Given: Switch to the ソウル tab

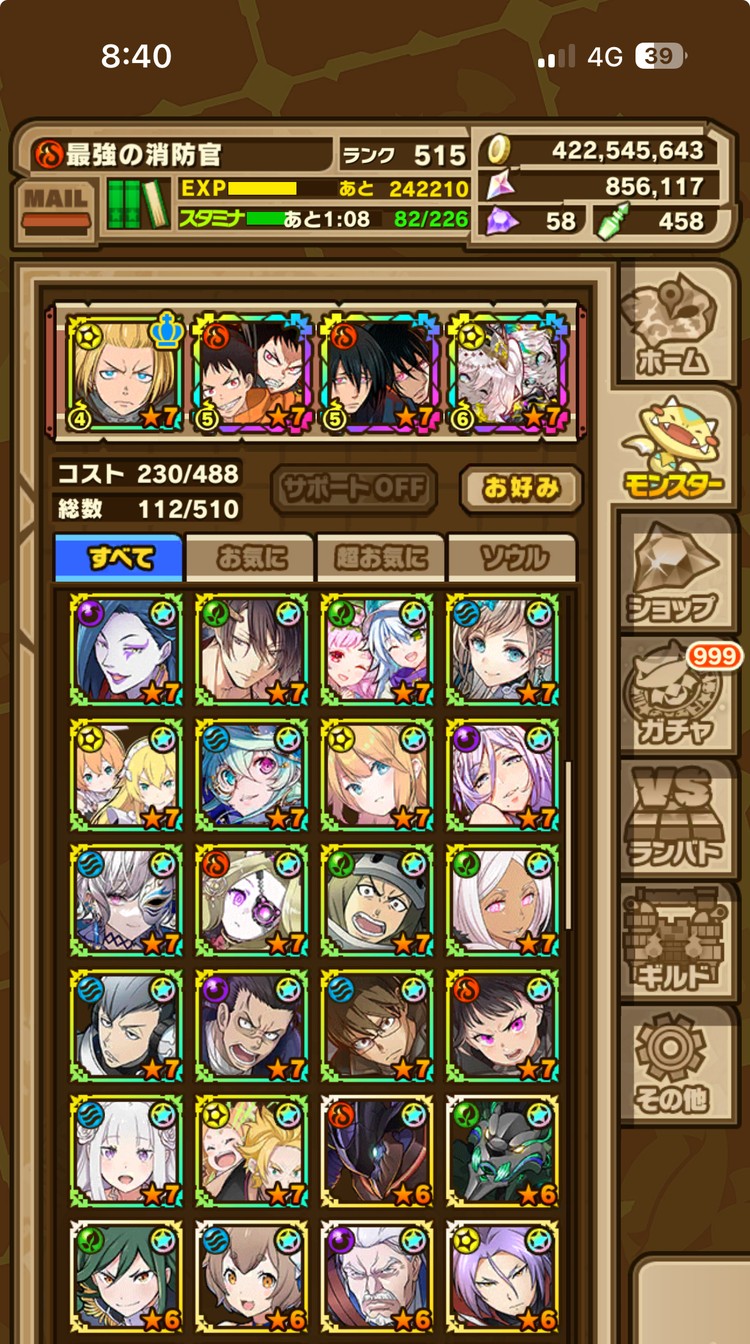Looking at the screenshot, I should pos(512,558).
